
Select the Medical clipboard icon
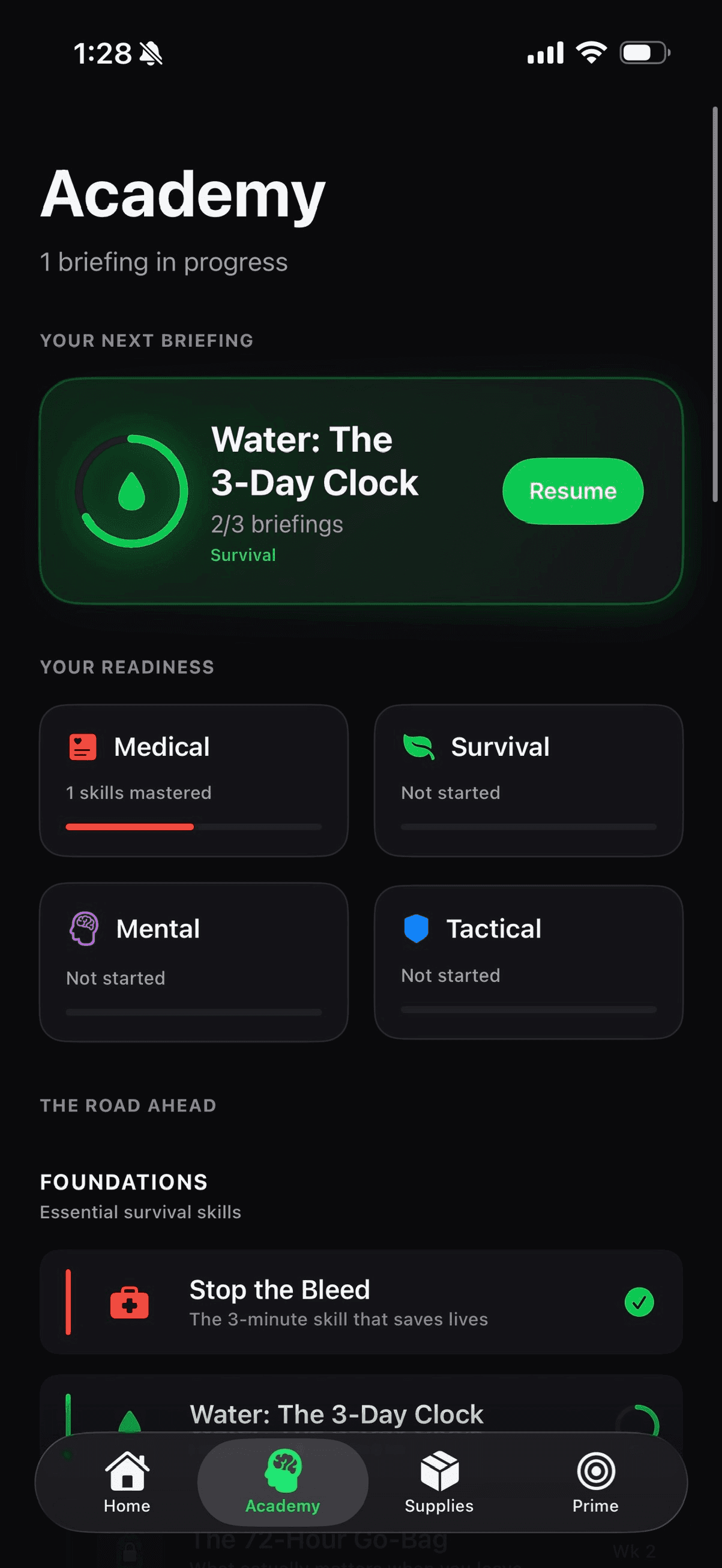point(82,747)
